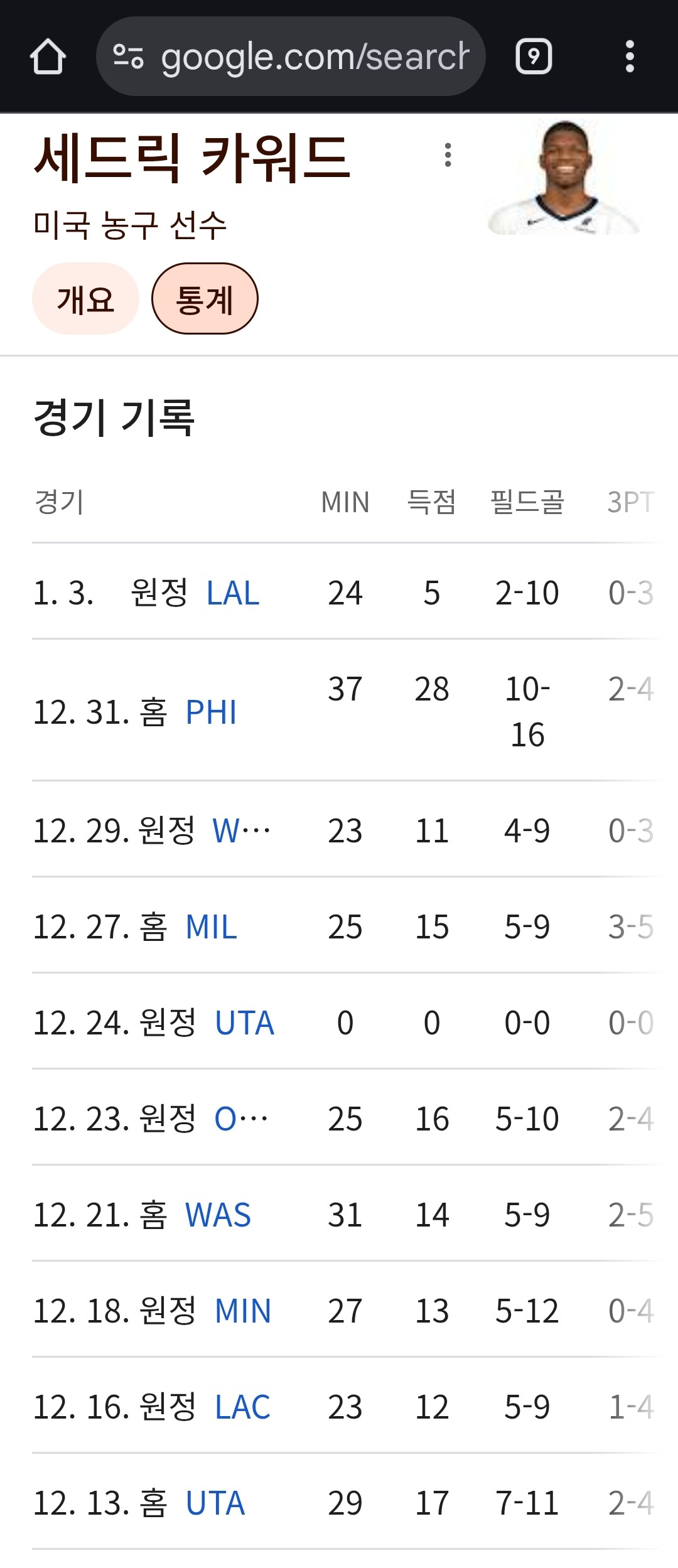Open the player photo of 세드릭 카워드
Screen dimensions: 678x1568
[565, 178]
